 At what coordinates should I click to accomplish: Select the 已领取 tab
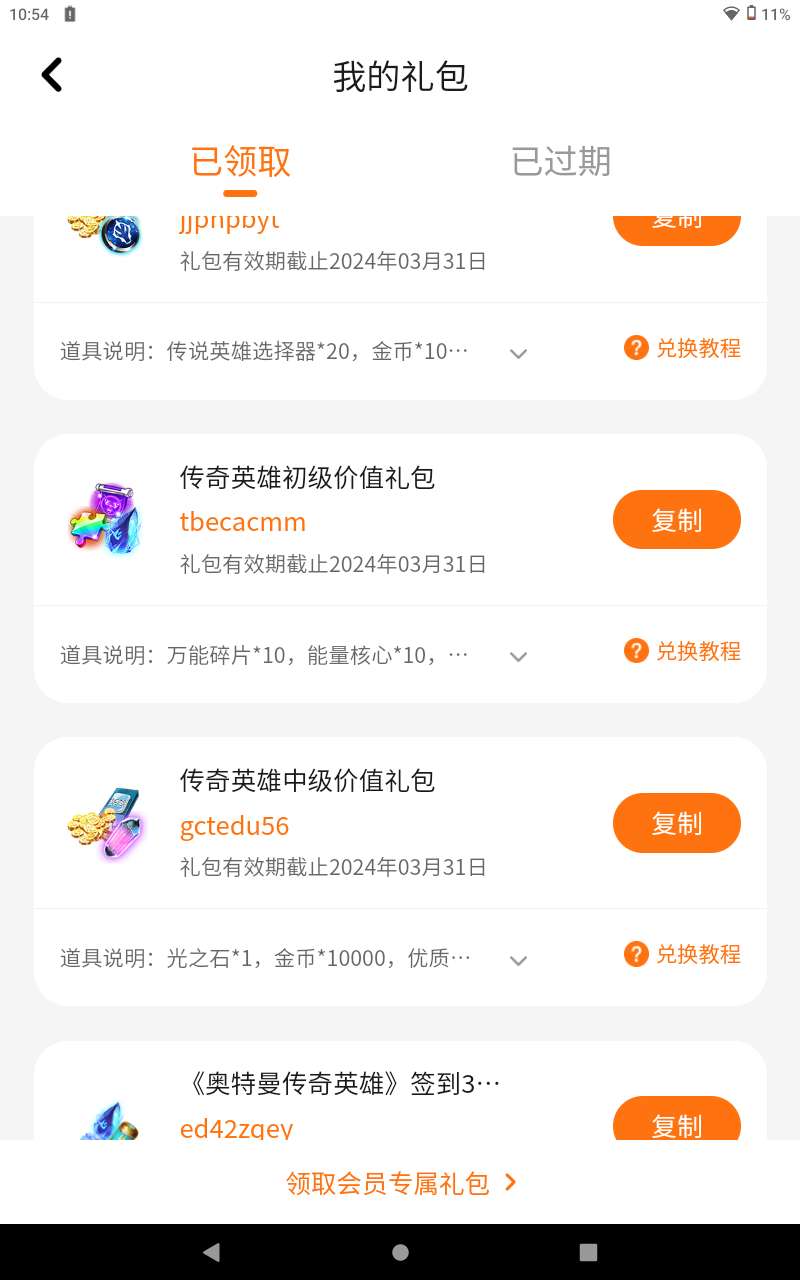(240, 162)
